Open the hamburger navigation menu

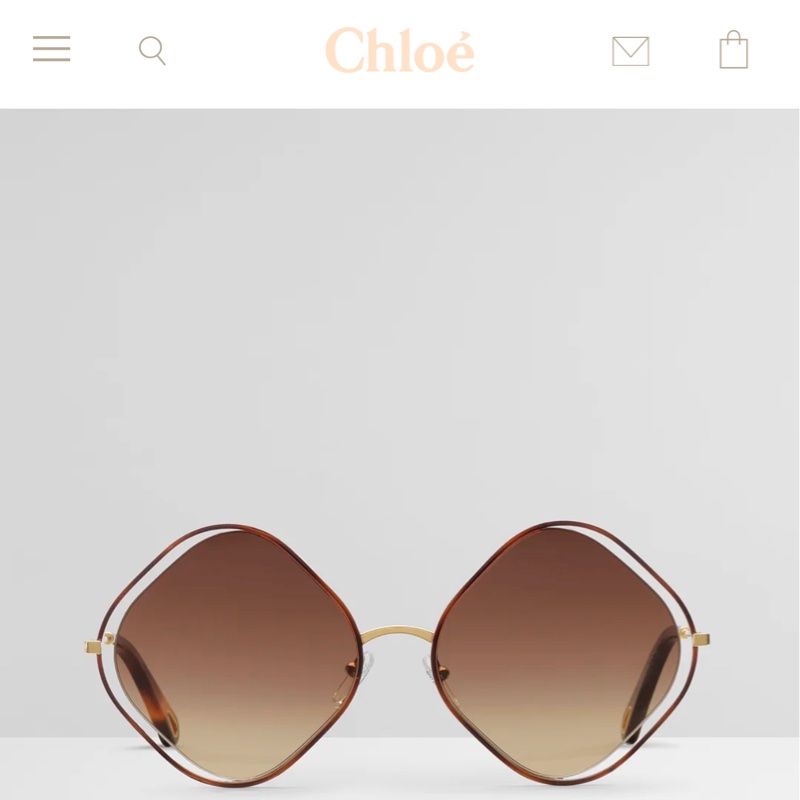[x=52, y=49]
